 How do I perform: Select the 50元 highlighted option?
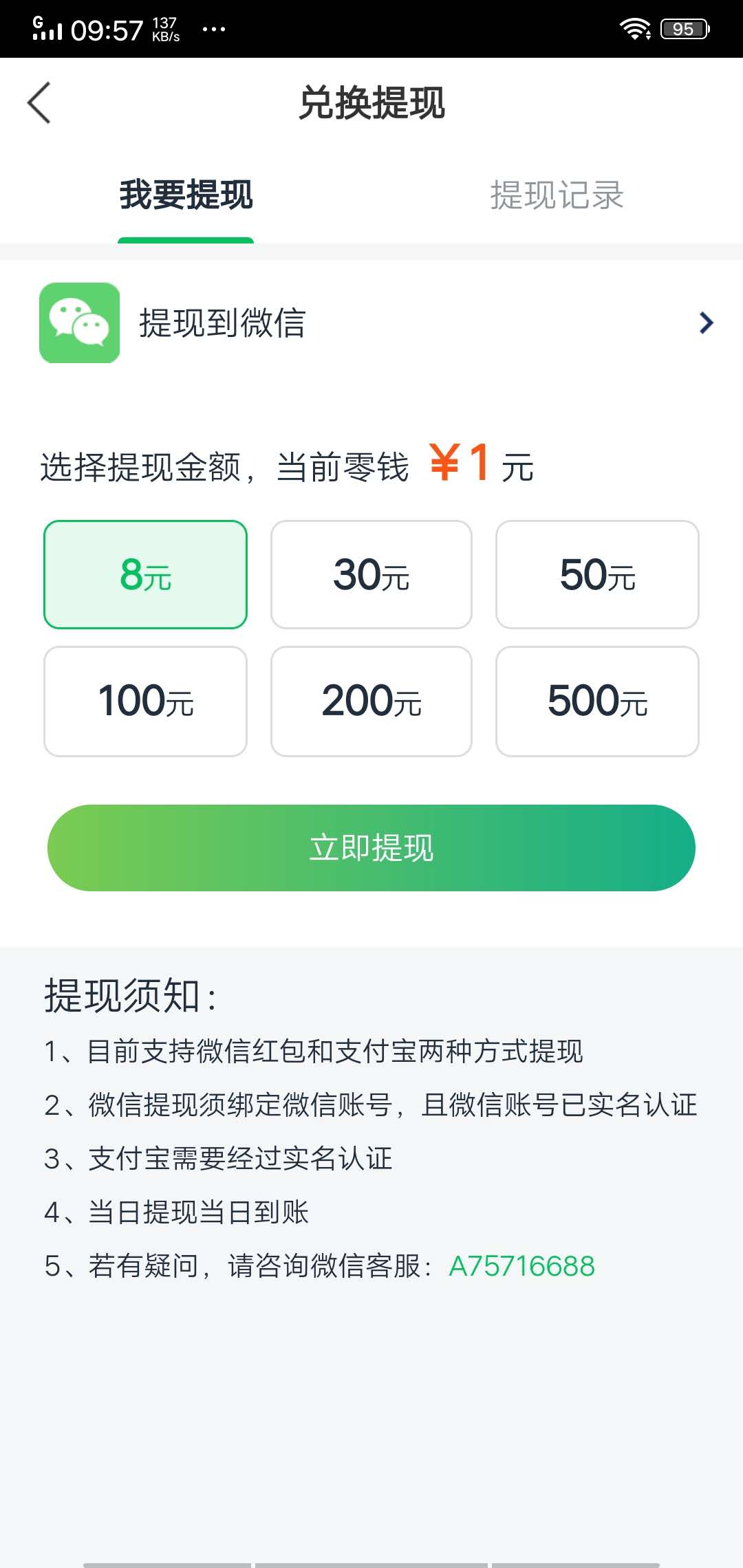point(597,574)
